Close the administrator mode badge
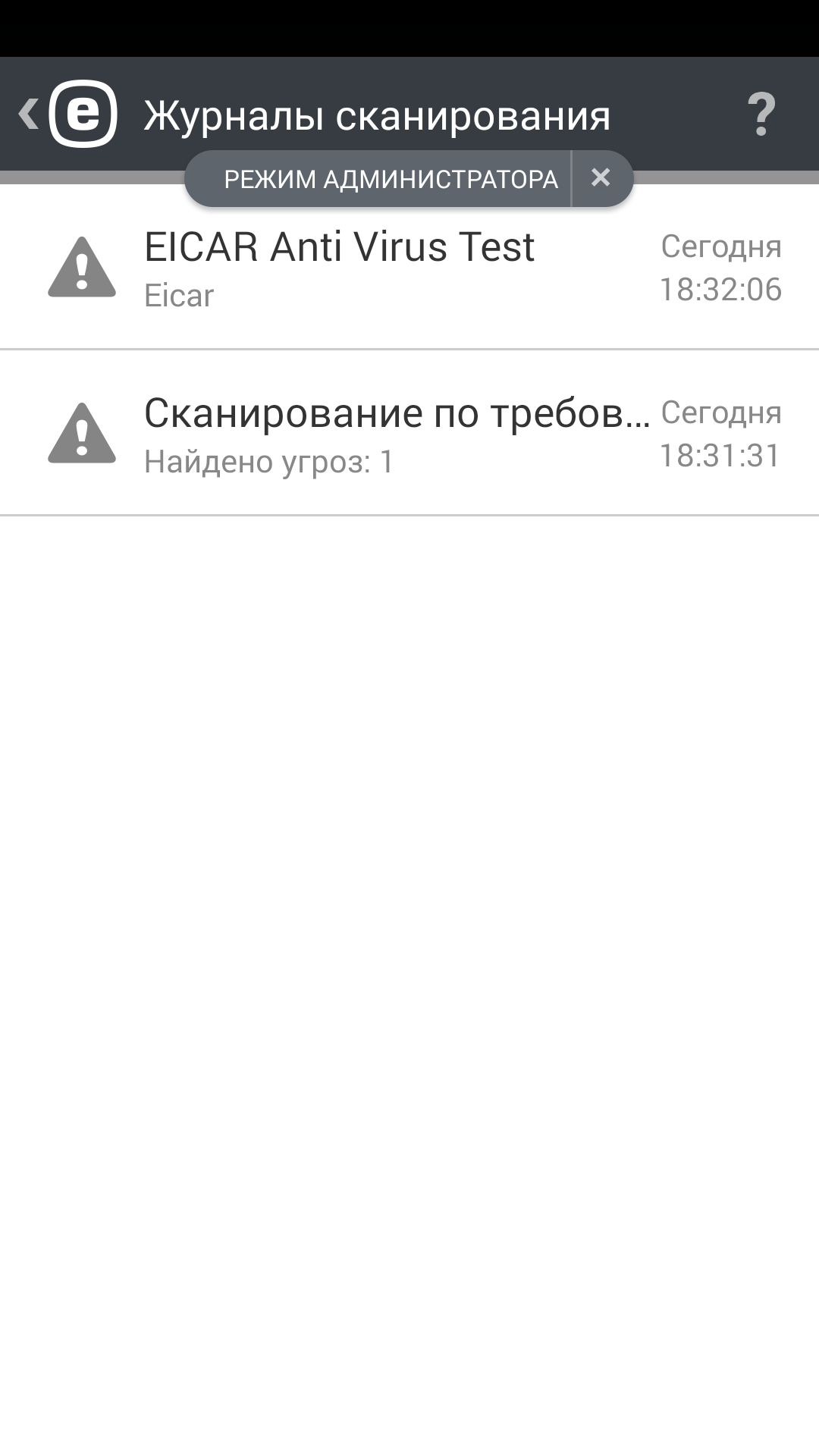Screen dimensions: 819x1456 [x=601, y=178]
